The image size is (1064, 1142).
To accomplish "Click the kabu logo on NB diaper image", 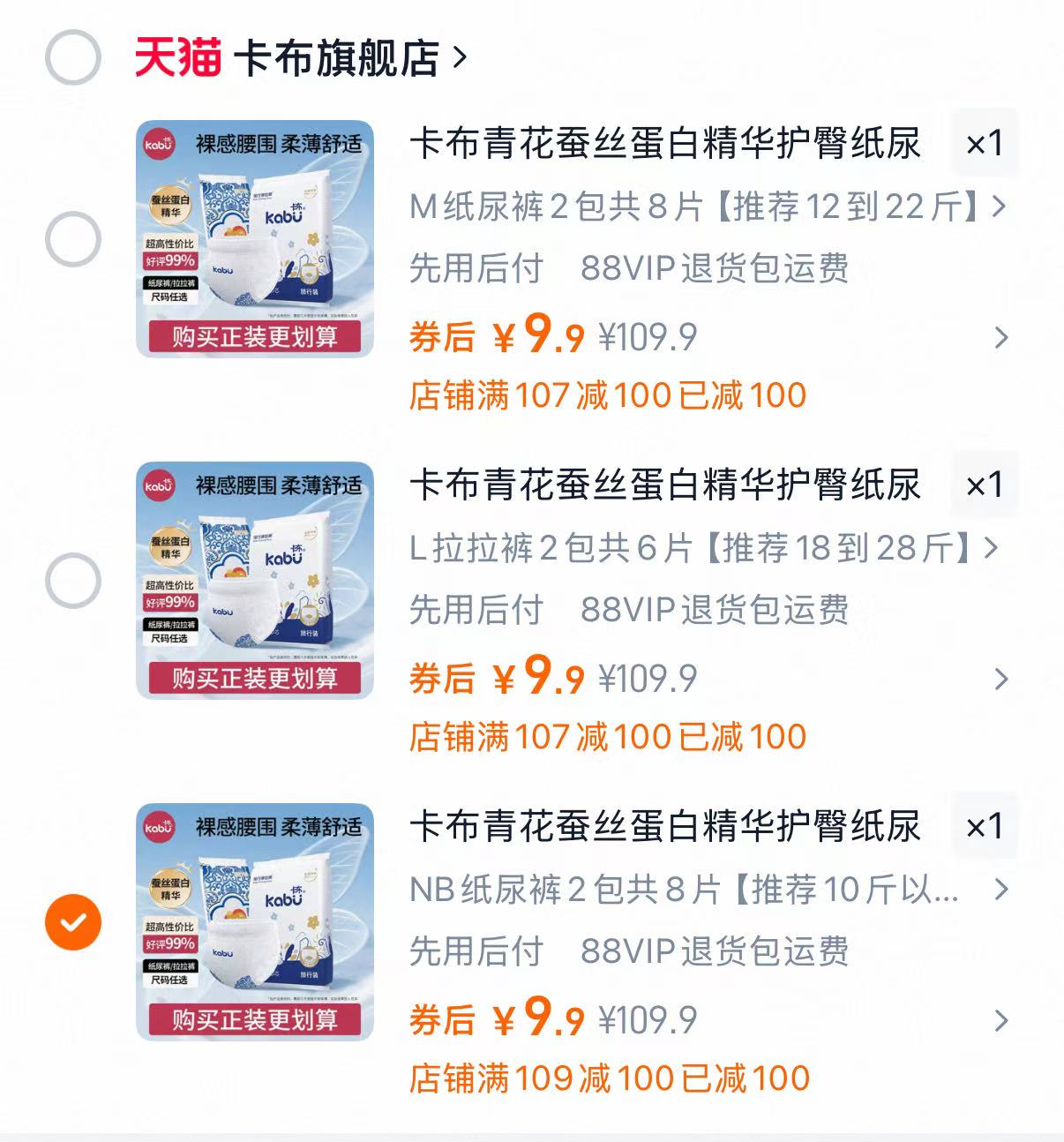I will pyautogui.click(x=160, y=826).
